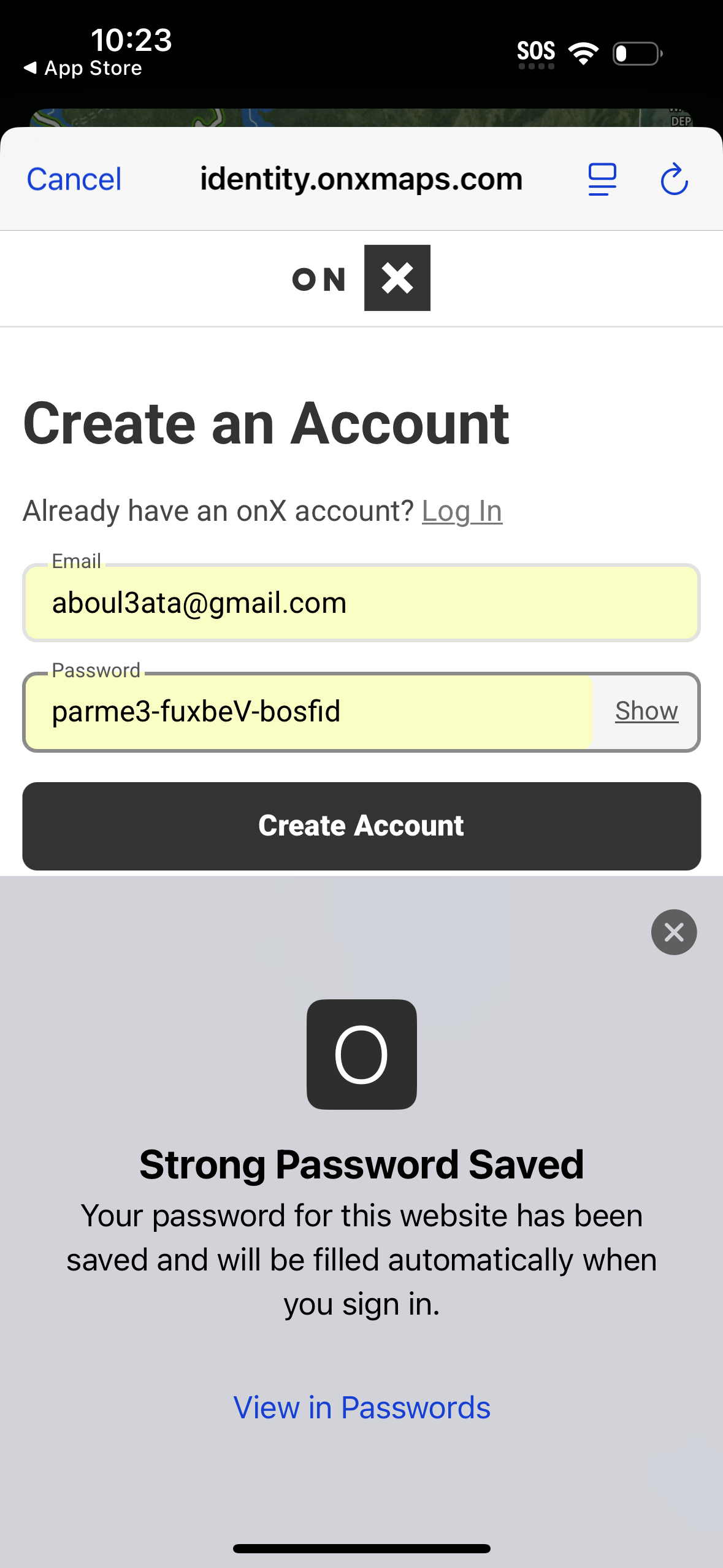Open View in Passwords
Viewport: 723px width, 1568px height.
coord(362,1407)
